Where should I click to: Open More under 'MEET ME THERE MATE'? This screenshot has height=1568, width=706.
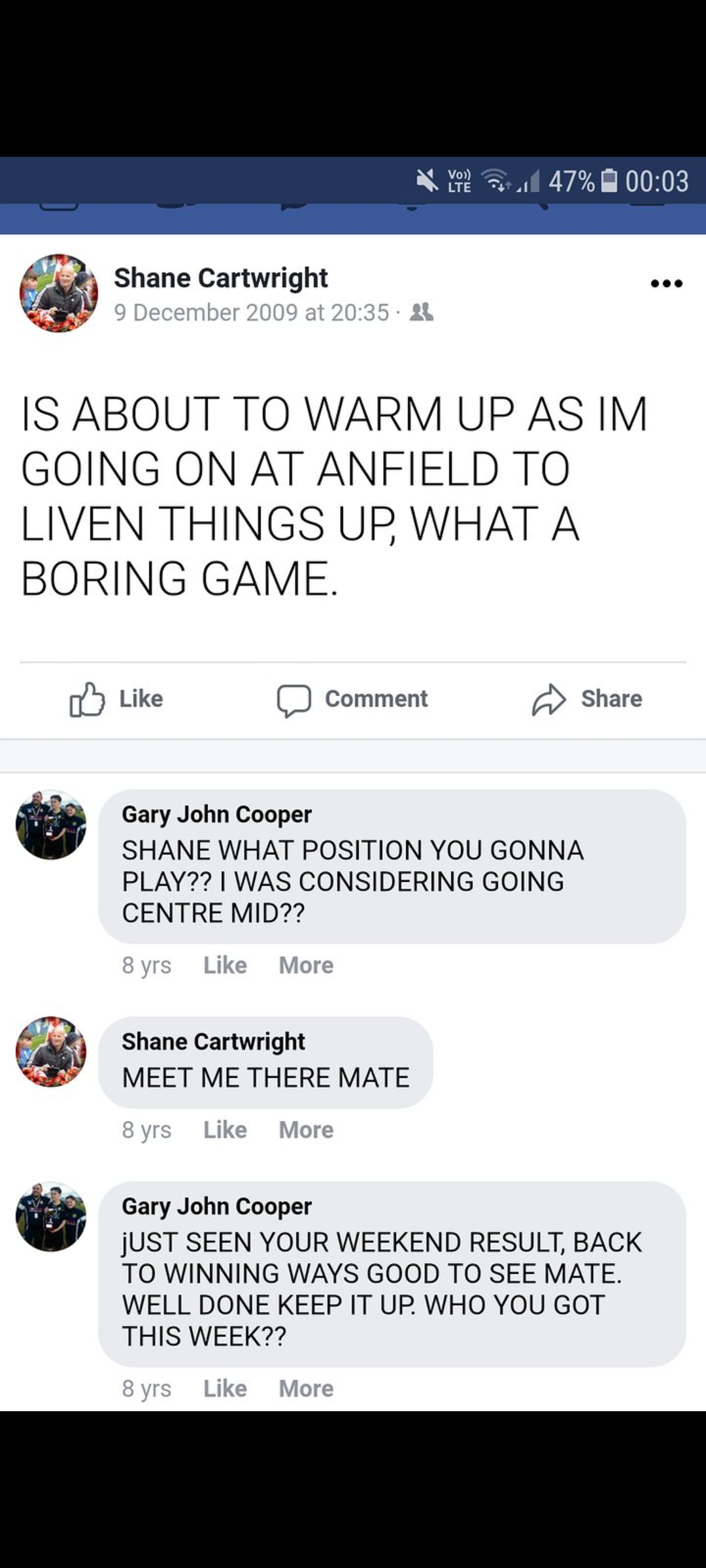click(306, 1130)
